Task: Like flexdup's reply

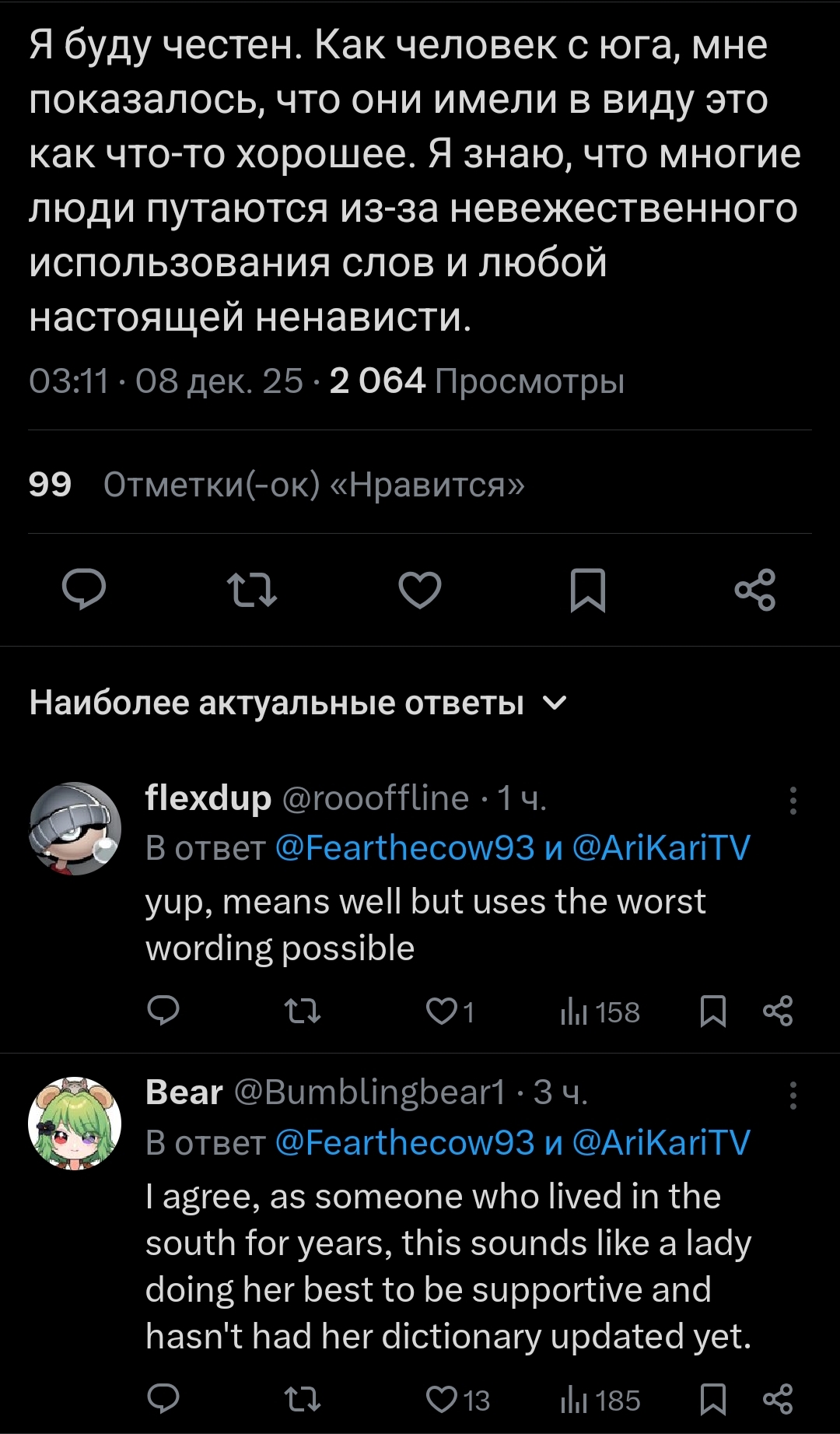Action: pyautogui.click(x=441, y=1011)
